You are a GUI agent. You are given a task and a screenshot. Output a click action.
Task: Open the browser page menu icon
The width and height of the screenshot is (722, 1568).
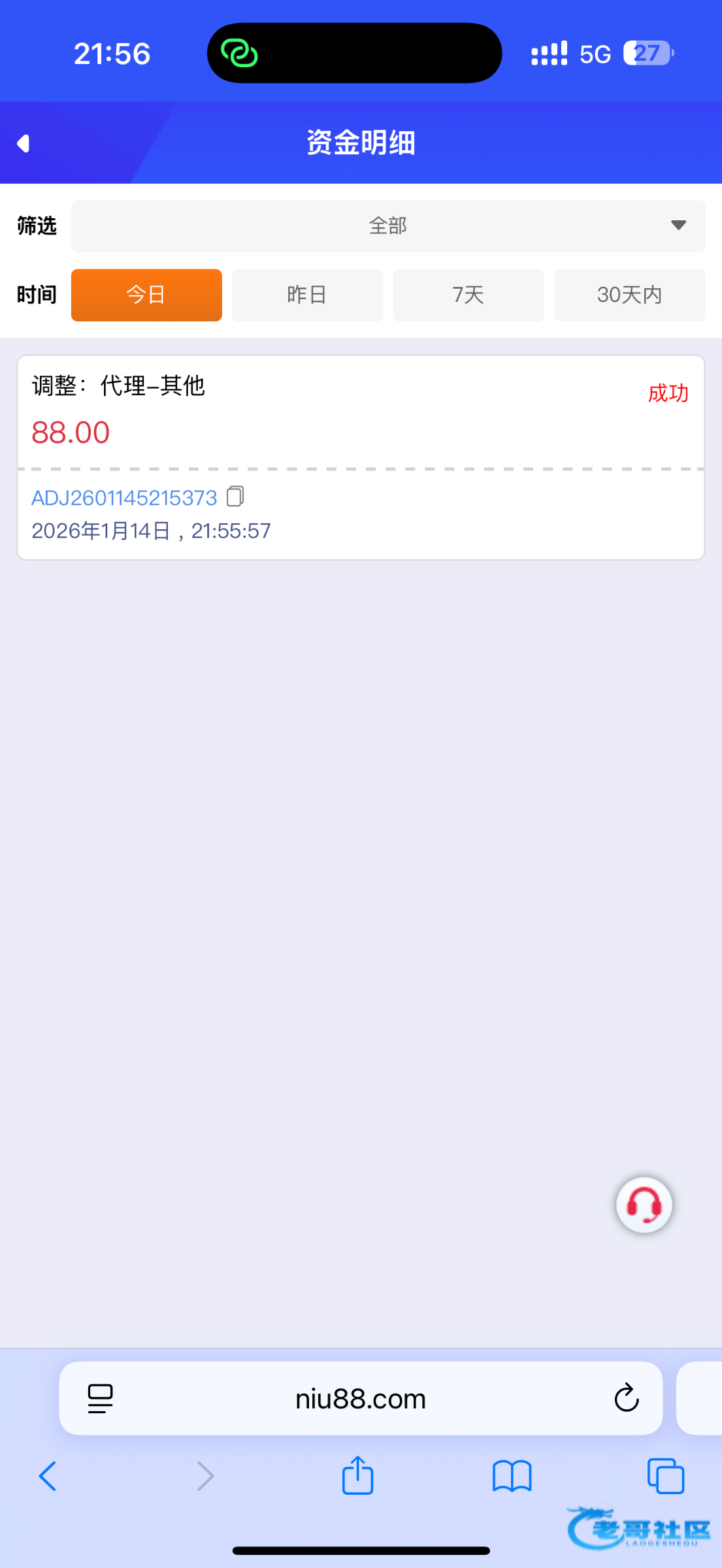click(100, 1399)
